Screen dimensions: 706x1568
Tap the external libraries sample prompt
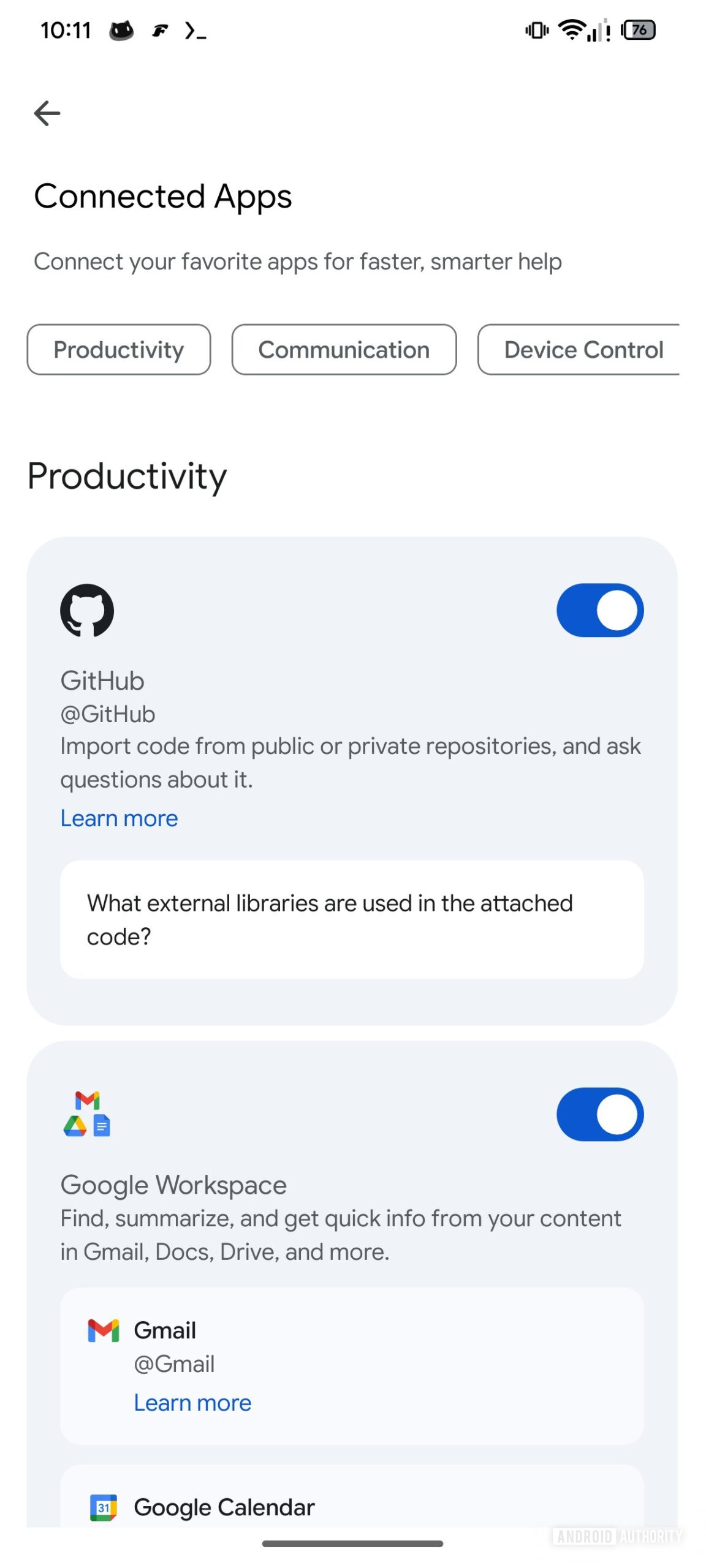click(351, 919)
